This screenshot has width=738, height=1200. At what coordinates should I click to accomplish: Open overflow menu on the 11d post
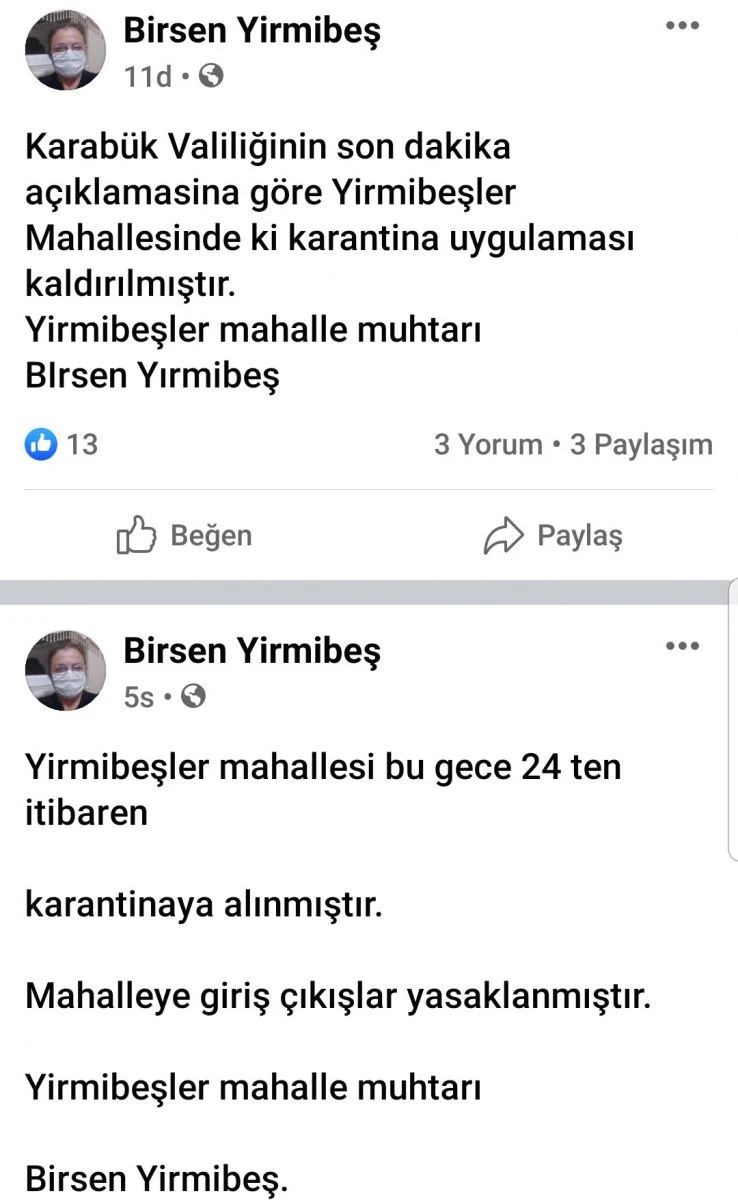click(682, 26)
